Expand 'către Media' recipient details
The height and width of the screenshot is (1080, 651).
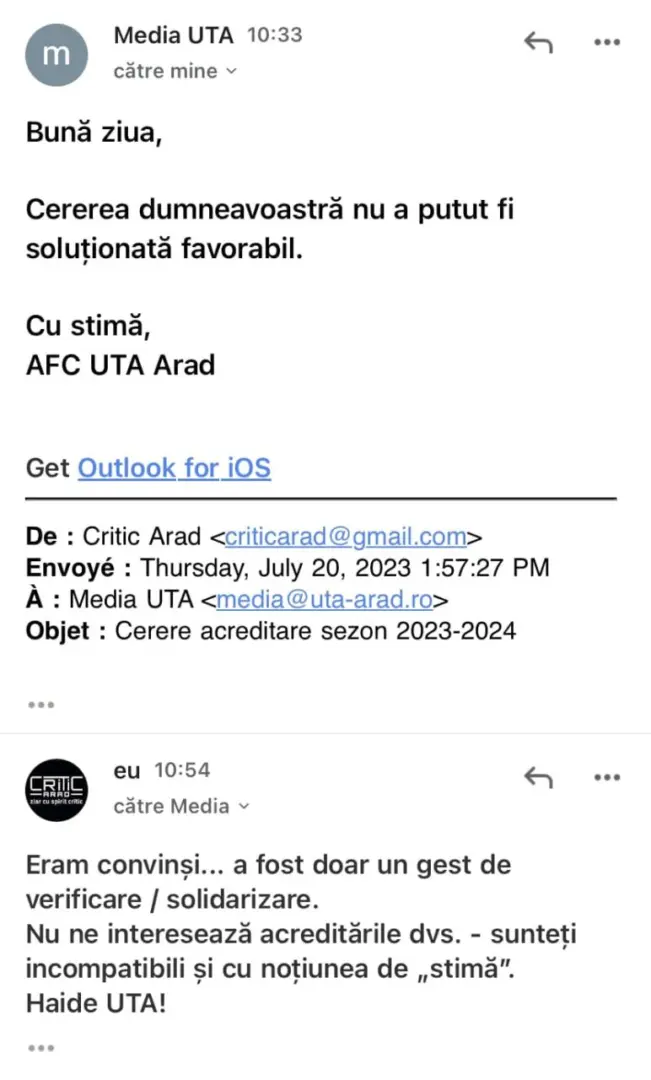point(181,806)
